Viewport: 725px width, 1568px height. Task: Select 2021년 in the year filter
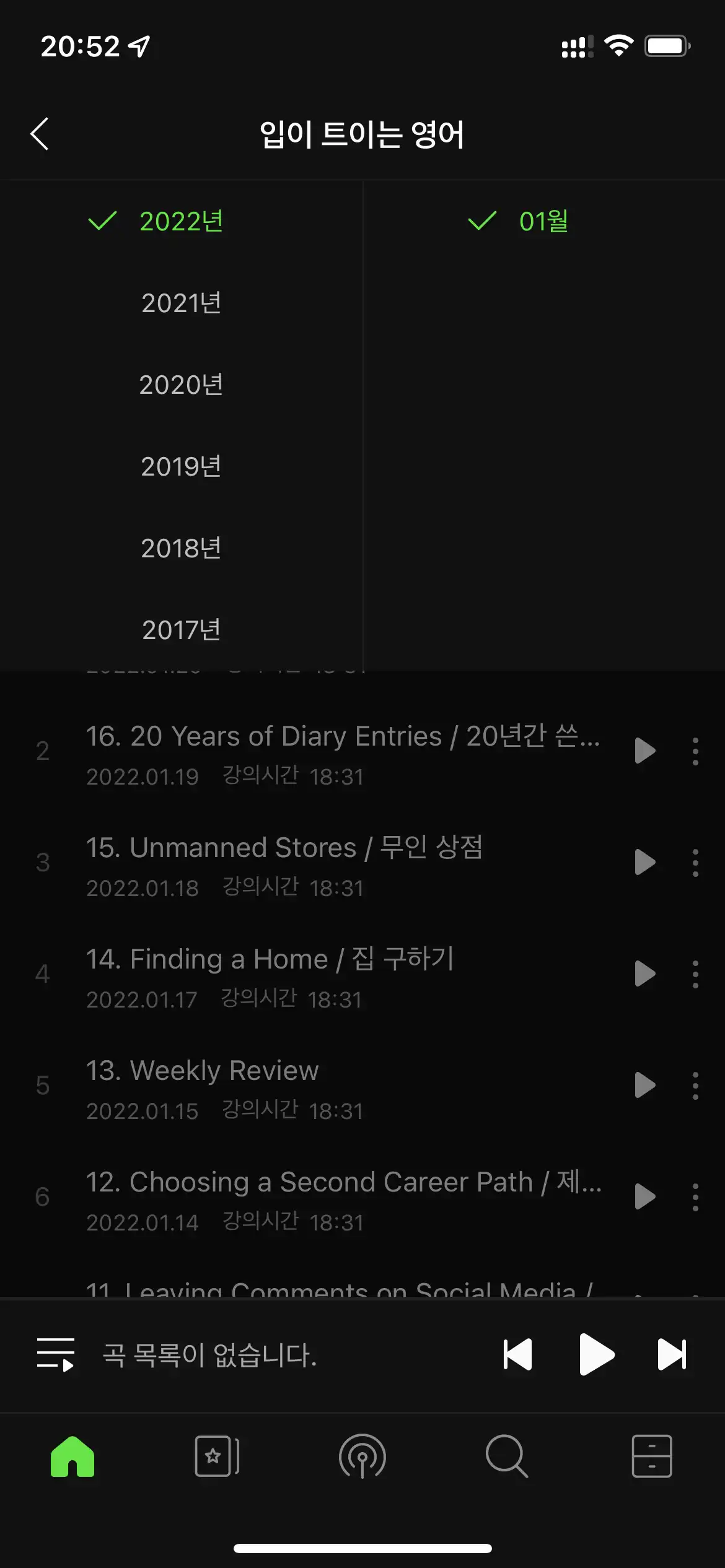point(181,303)
